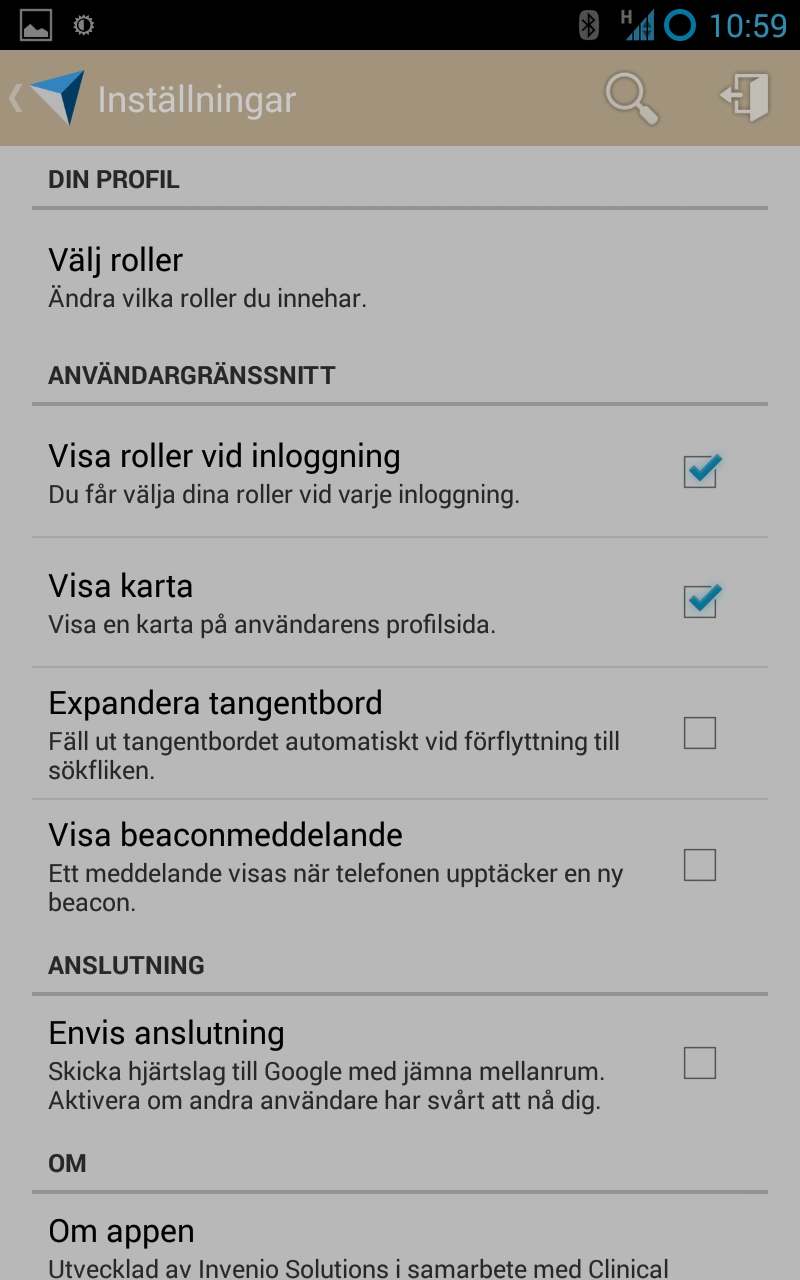Screen dimensions: 800x1280
Task: Open search from the app bar
Action: pos(631,99)
